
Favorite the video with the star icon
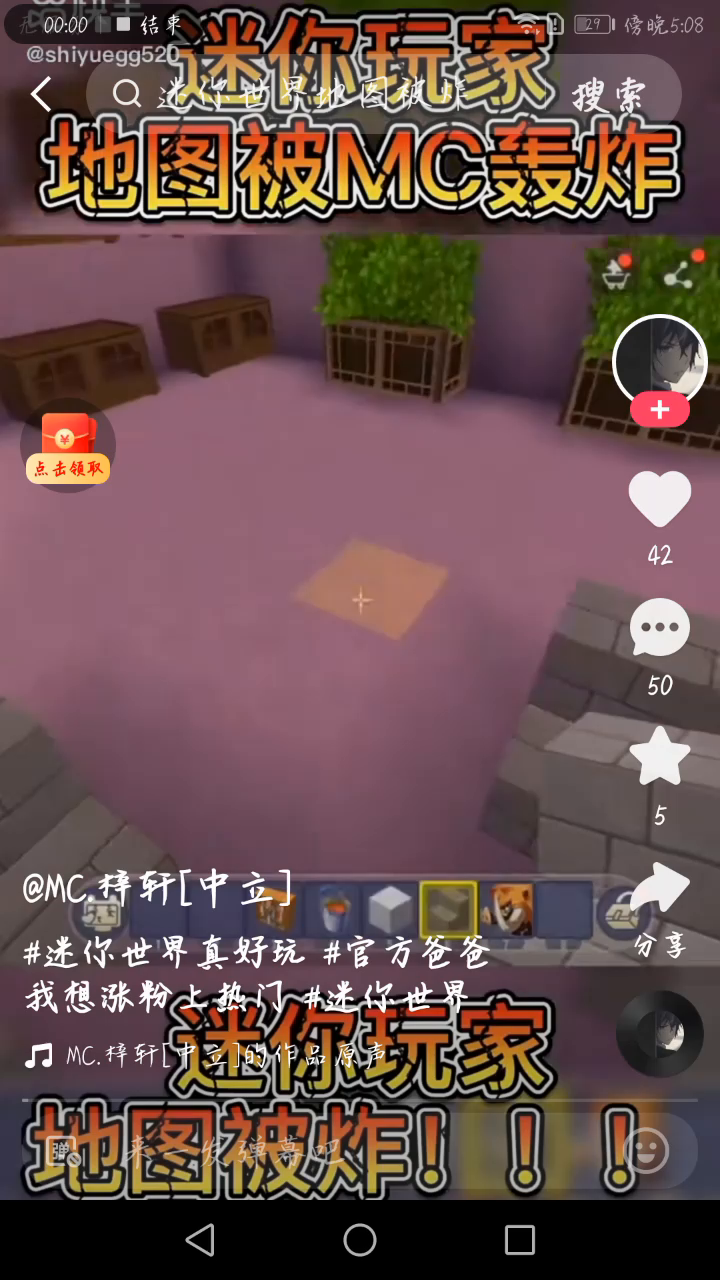click(x=659, y=758)
